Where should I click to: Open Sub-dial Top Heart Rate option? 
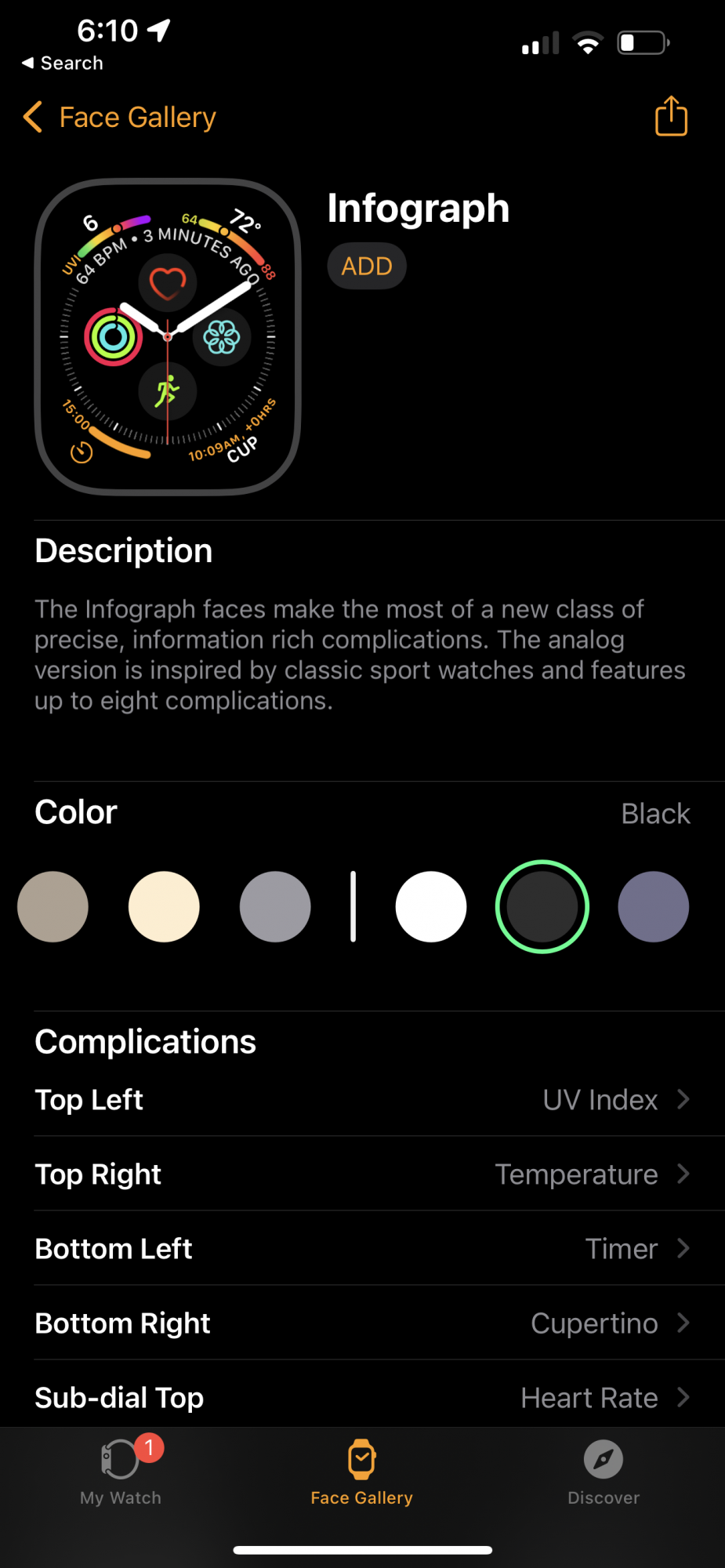362,1397
